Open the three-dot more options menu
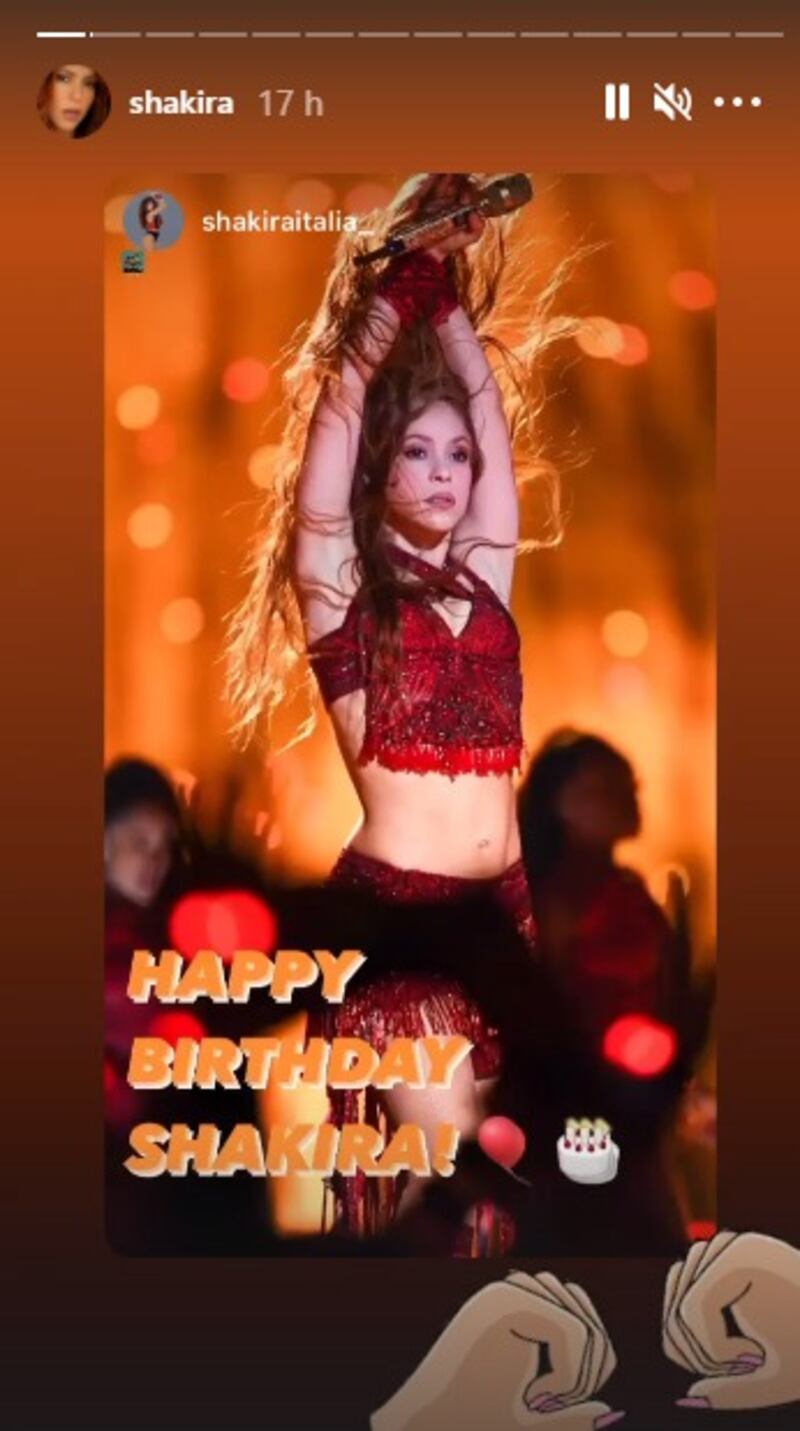 738,102
